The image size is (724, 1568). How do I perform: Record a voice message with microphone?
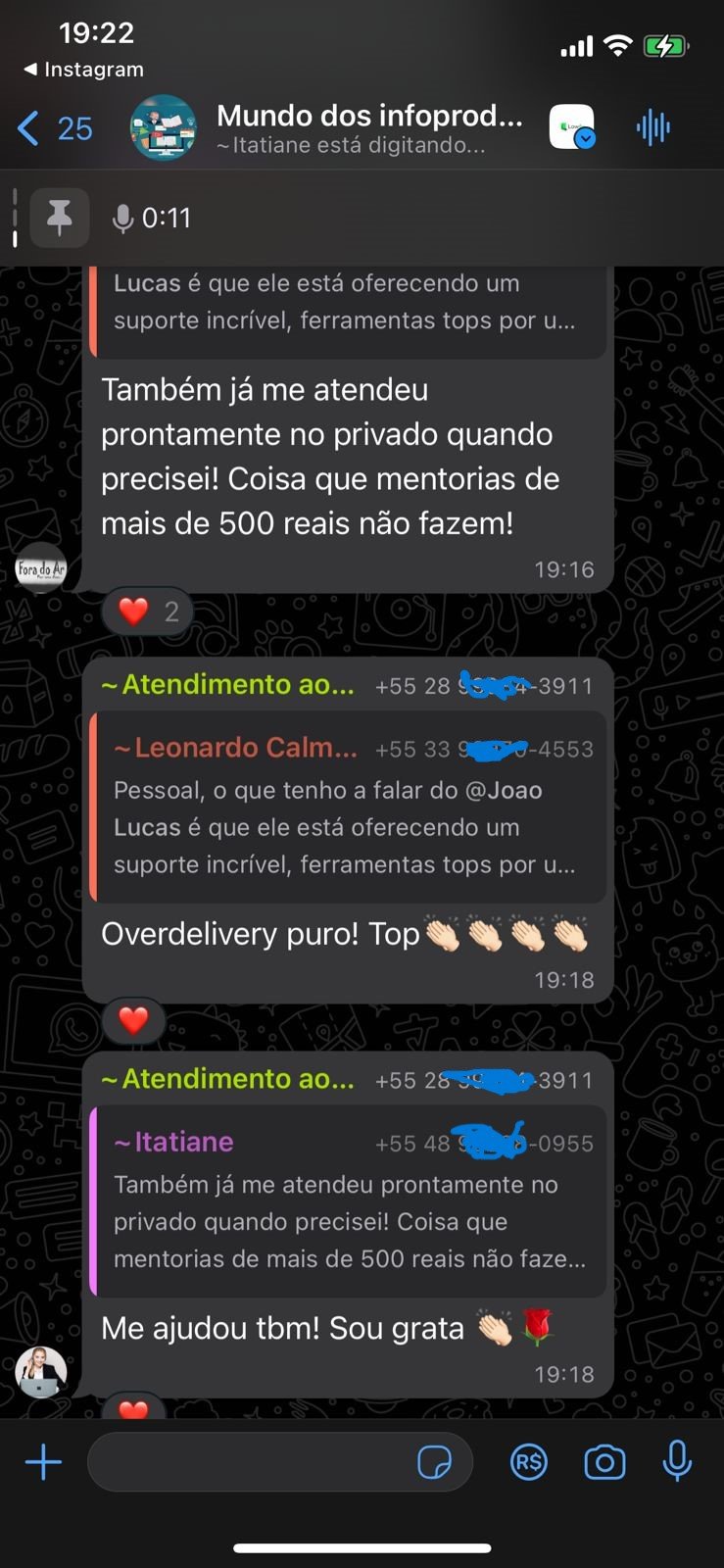pyautogui.click(x=676, y=1463)
